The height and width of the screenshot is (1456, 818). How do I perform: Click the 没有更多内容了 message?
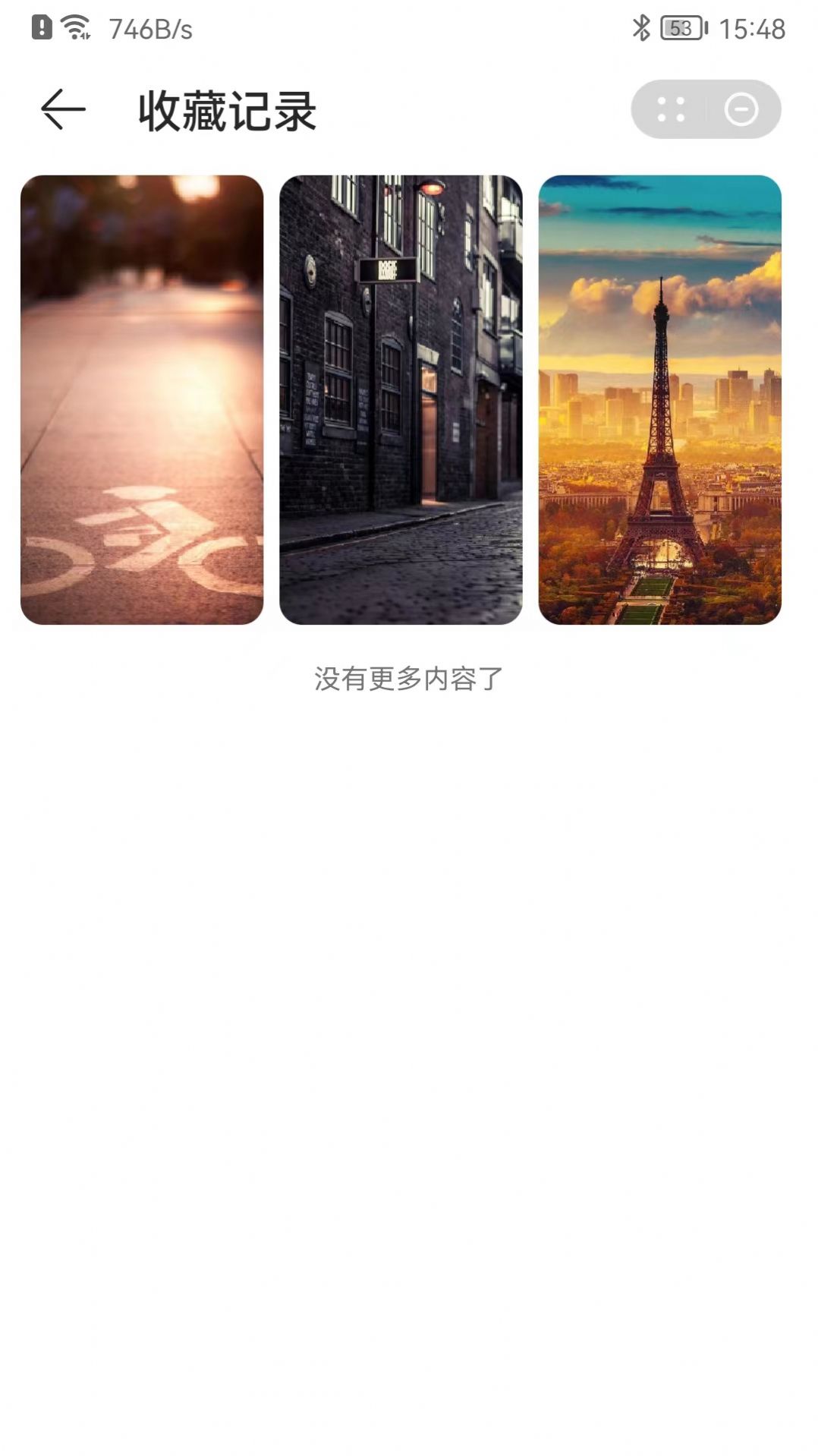pyautogui.click(x=408, y=679)
